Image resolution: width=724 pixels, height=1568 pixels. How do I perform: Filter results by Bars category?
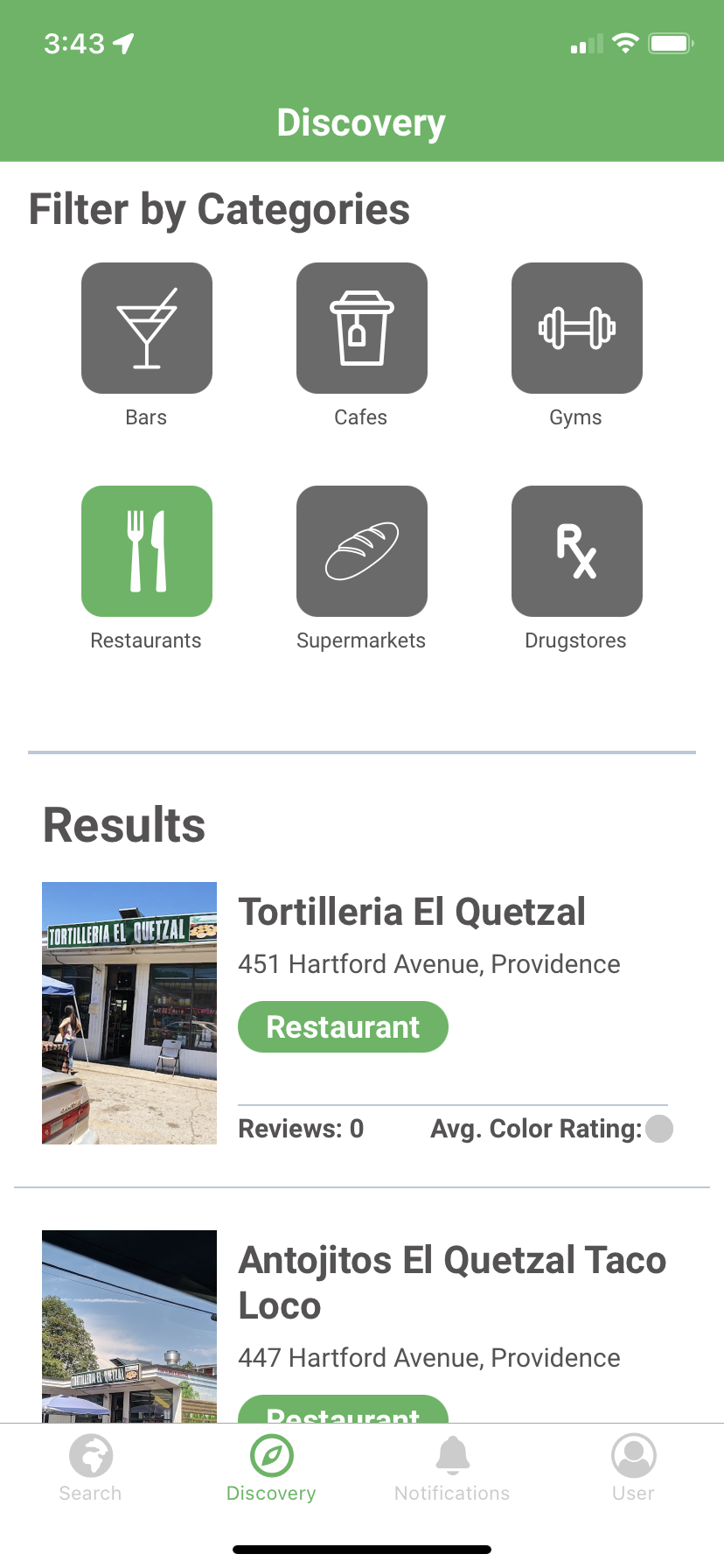(146, 328)
